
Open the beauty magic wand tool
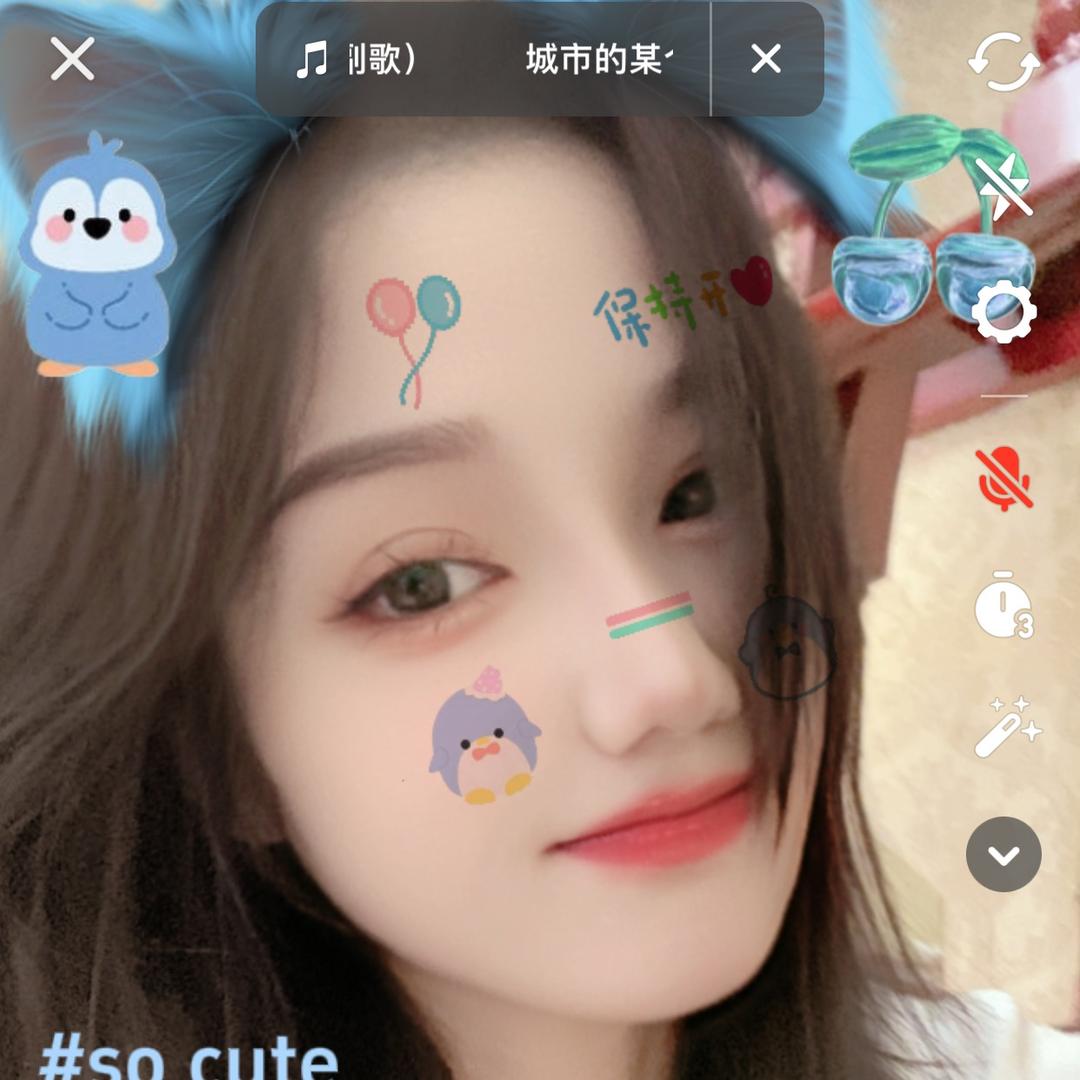tap(1003, 728)
